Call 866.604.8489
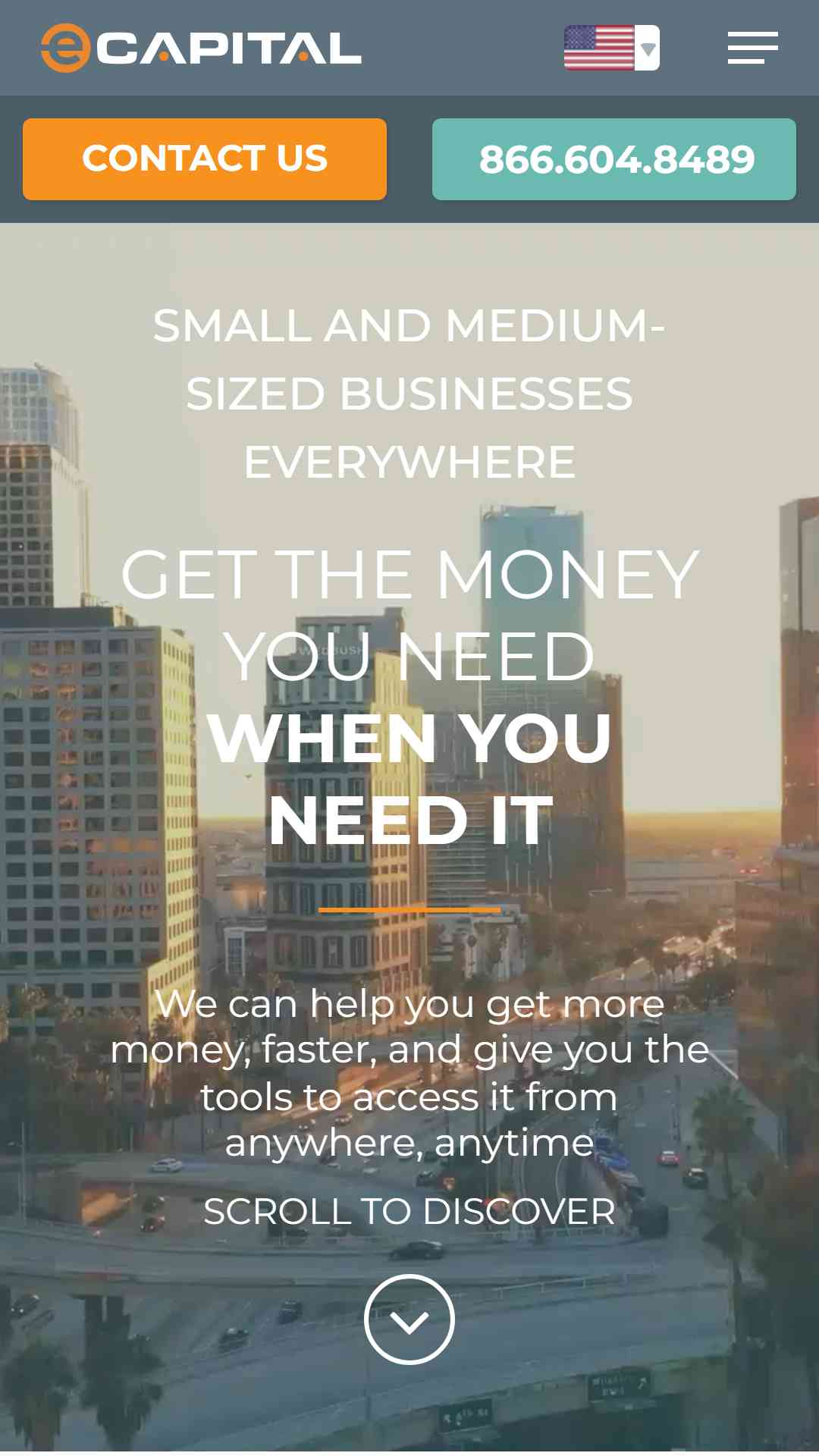The width and height of the screenshot is (819, 1456). (614, 159)
